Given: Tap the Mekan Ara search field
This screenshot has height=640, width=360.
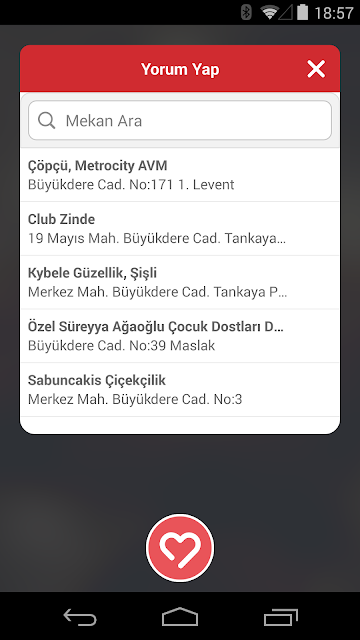Looking at the screenshot, I should tap(180, 120).
